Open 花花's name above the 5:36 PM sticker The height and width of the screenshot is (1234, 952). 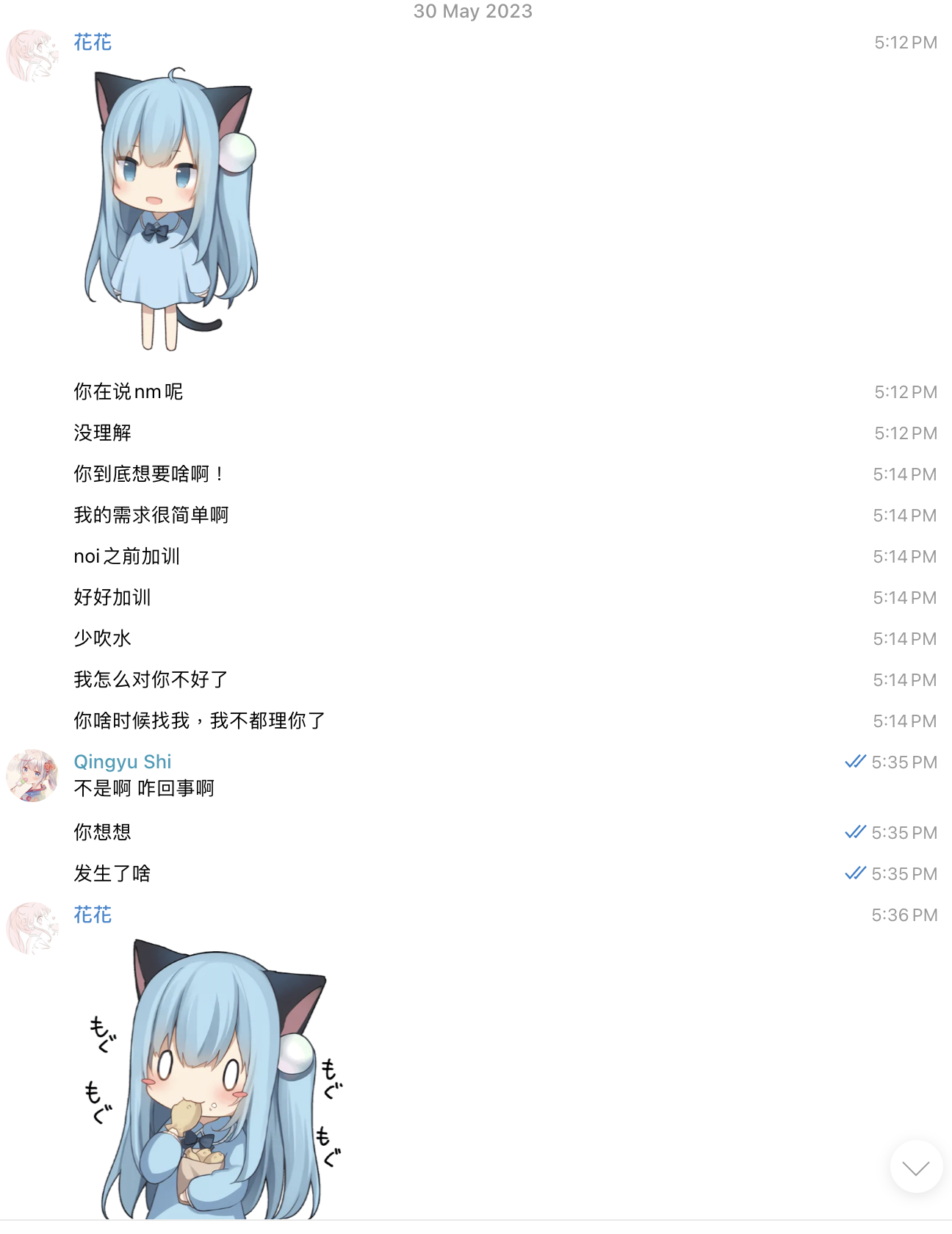(93, 915)
